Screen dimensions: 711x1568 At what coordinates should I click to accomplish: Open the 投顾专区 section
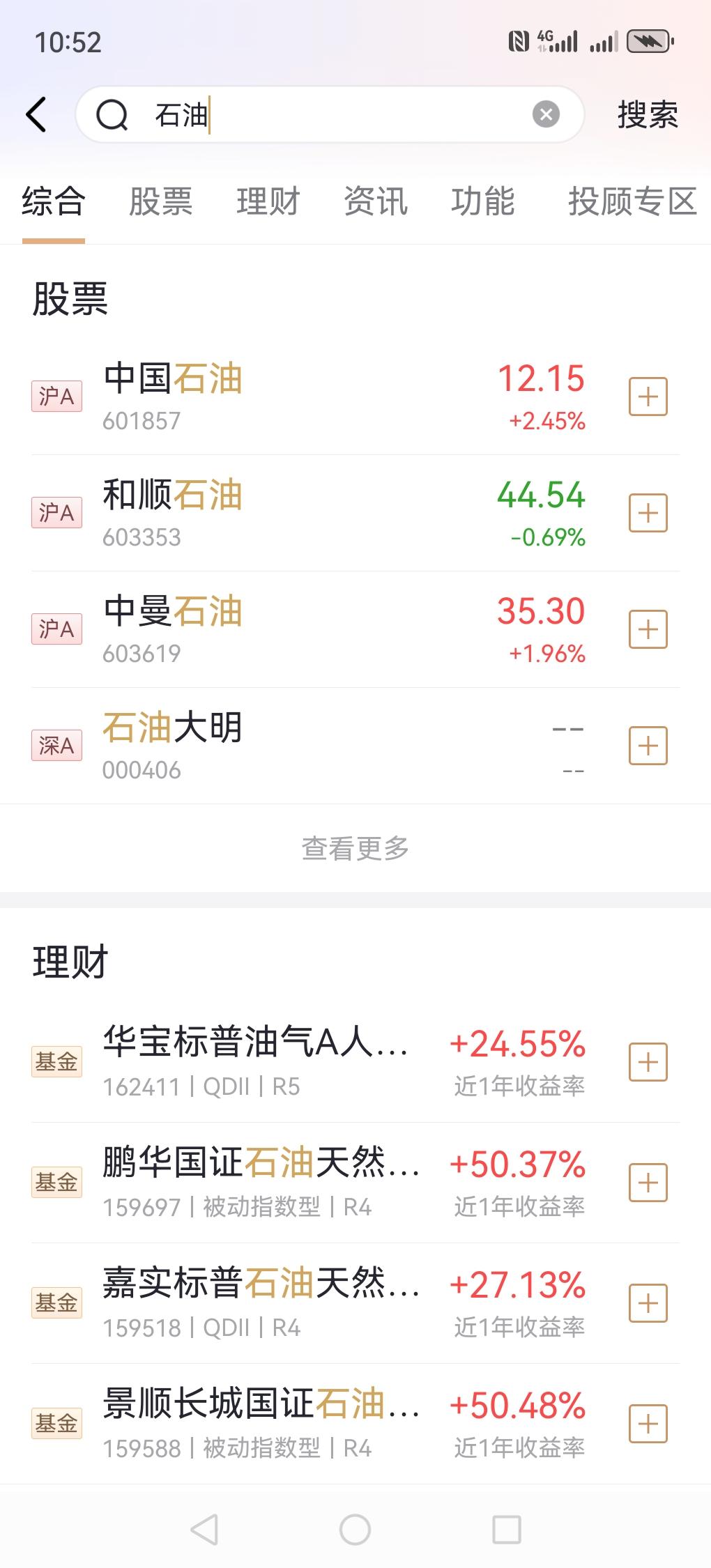pos(632,202)
